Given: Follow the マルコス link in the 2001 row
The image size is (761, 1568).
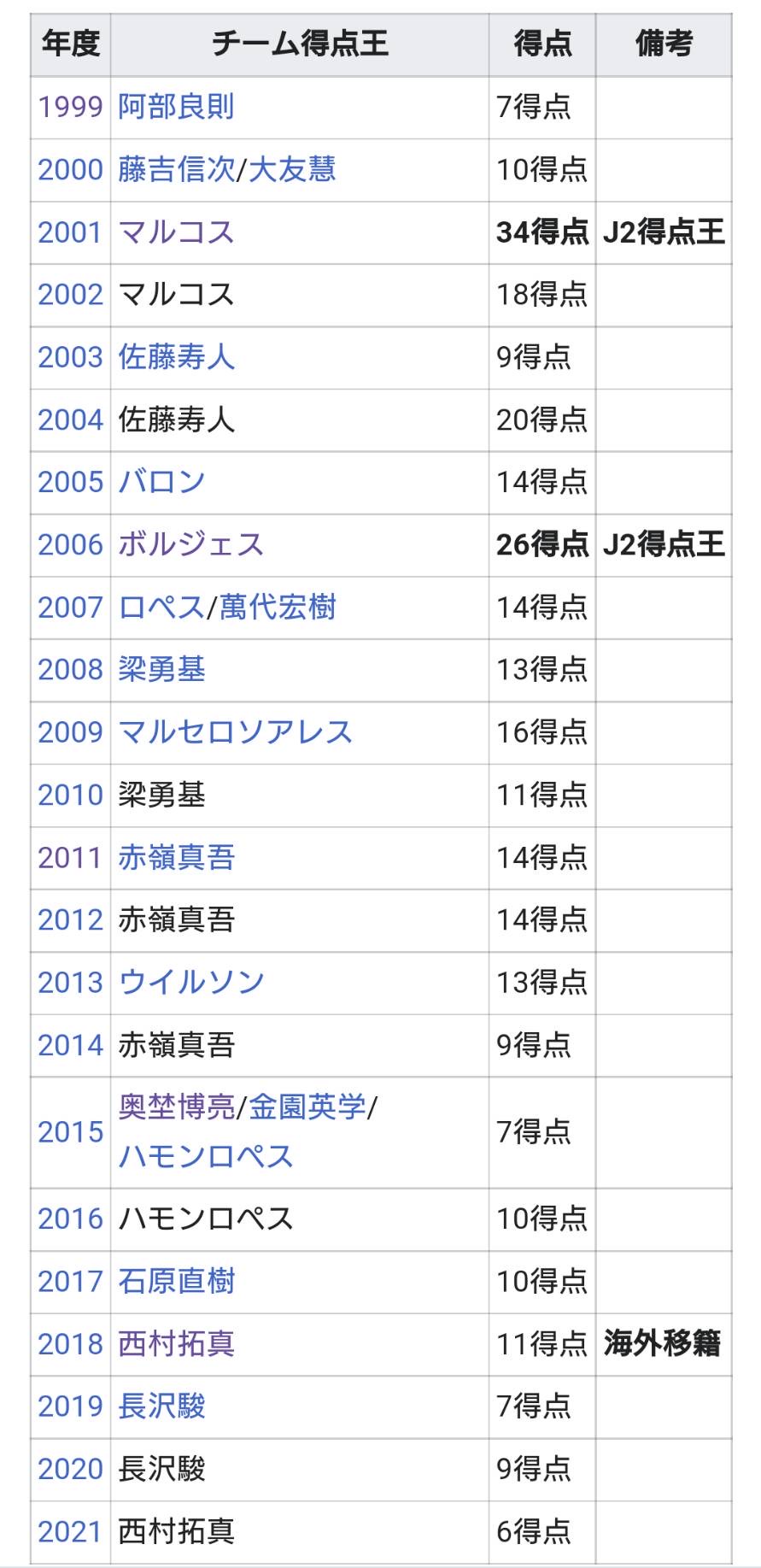Looking at the screenshot, I should tap(176, 232).
